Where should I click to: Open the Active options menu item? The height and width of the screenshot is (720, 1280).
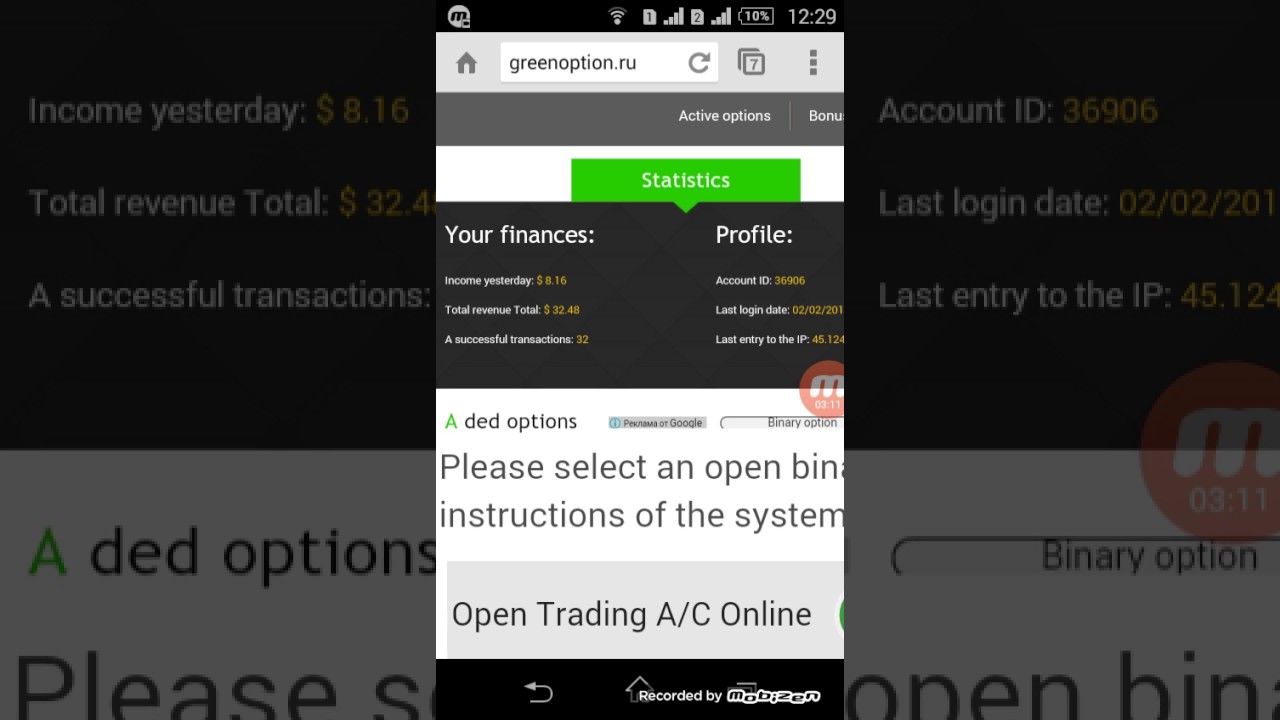coord(724,116)
